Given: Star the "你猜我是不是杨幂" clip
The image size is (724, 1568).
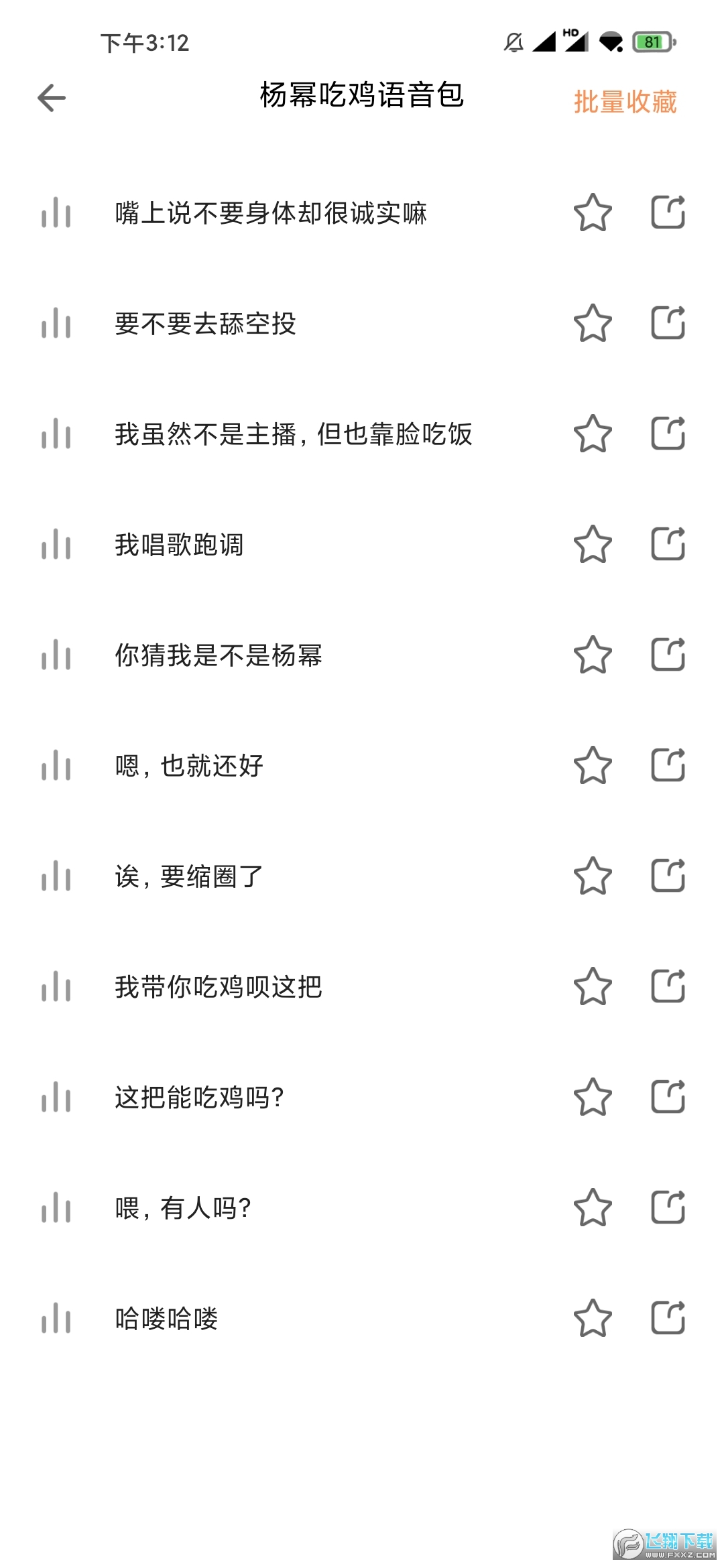Looking at the screenshot, I should pos(593,655).
